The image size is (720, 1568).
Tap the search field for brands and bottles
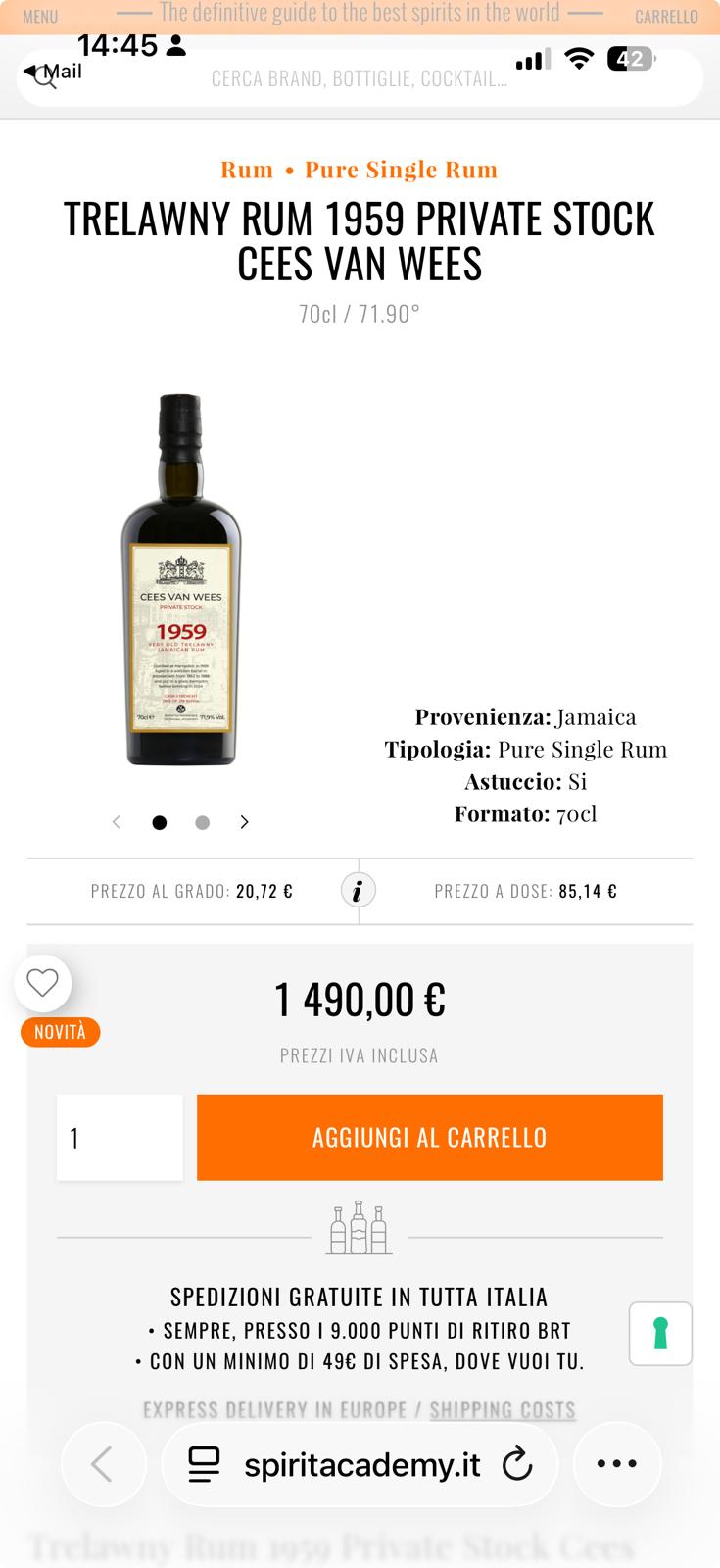tap(360, 79)
